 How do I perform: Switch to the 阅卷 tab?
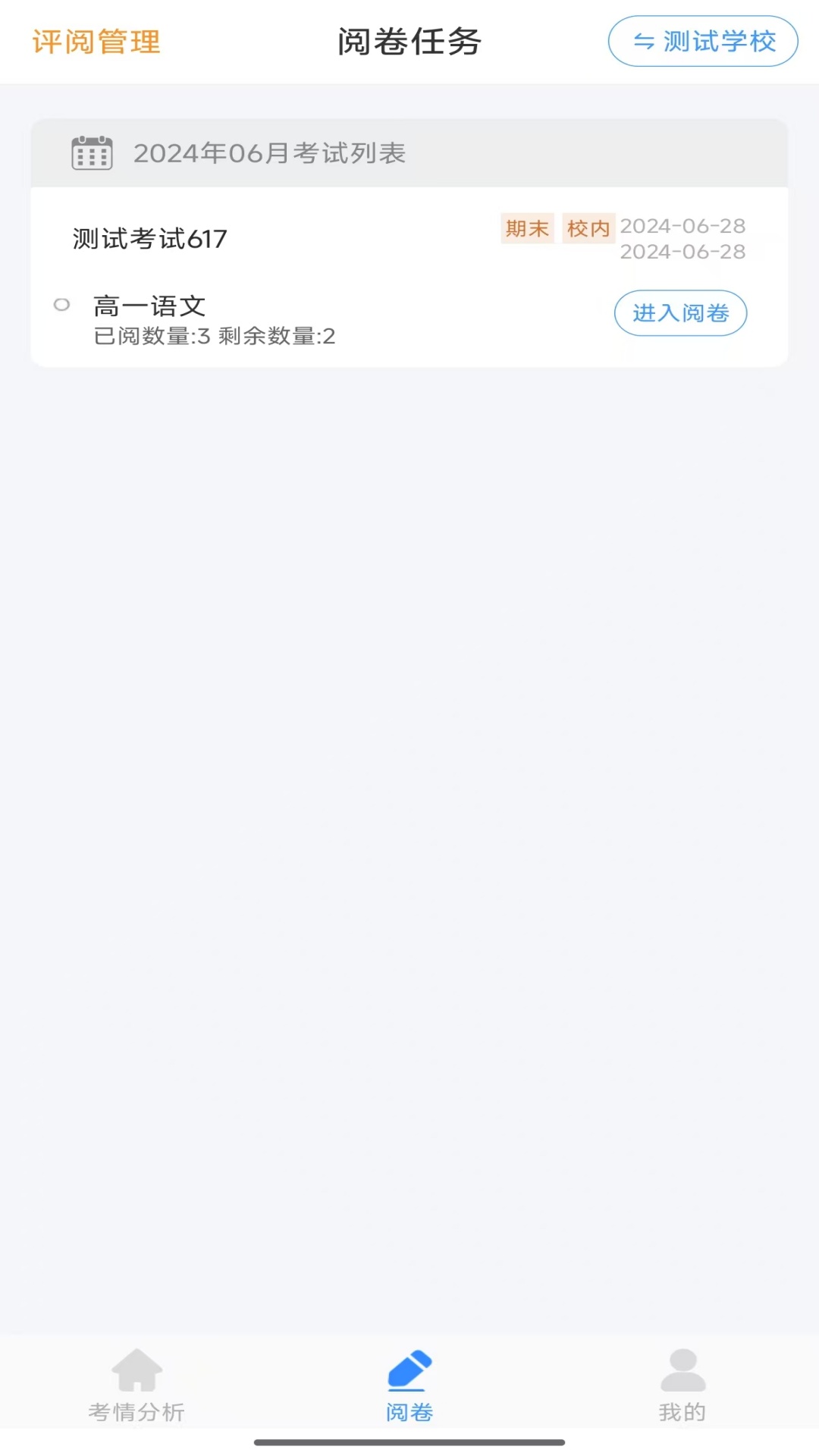[409, 1388]
